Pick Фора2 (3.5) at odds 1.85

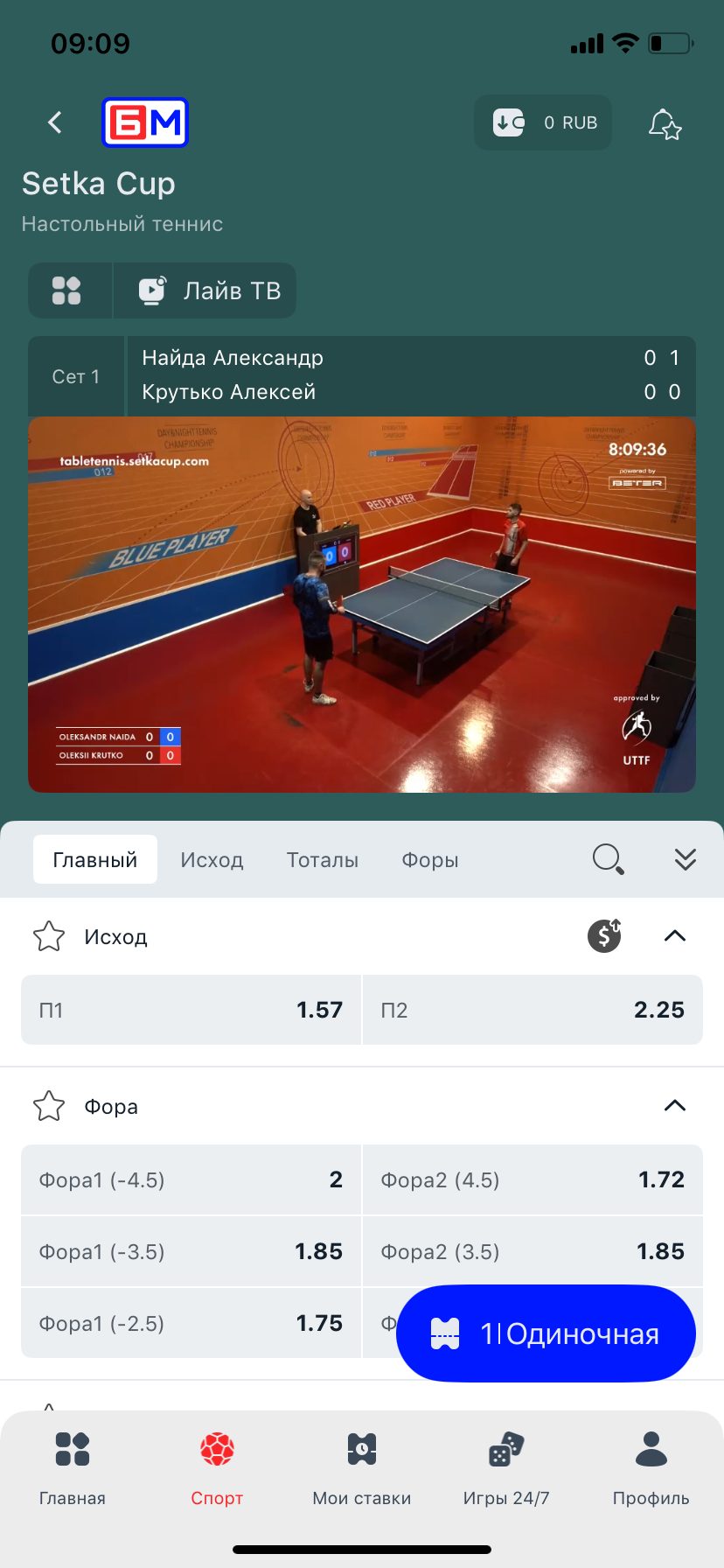pyautogui.click(x=532, y=1251)
